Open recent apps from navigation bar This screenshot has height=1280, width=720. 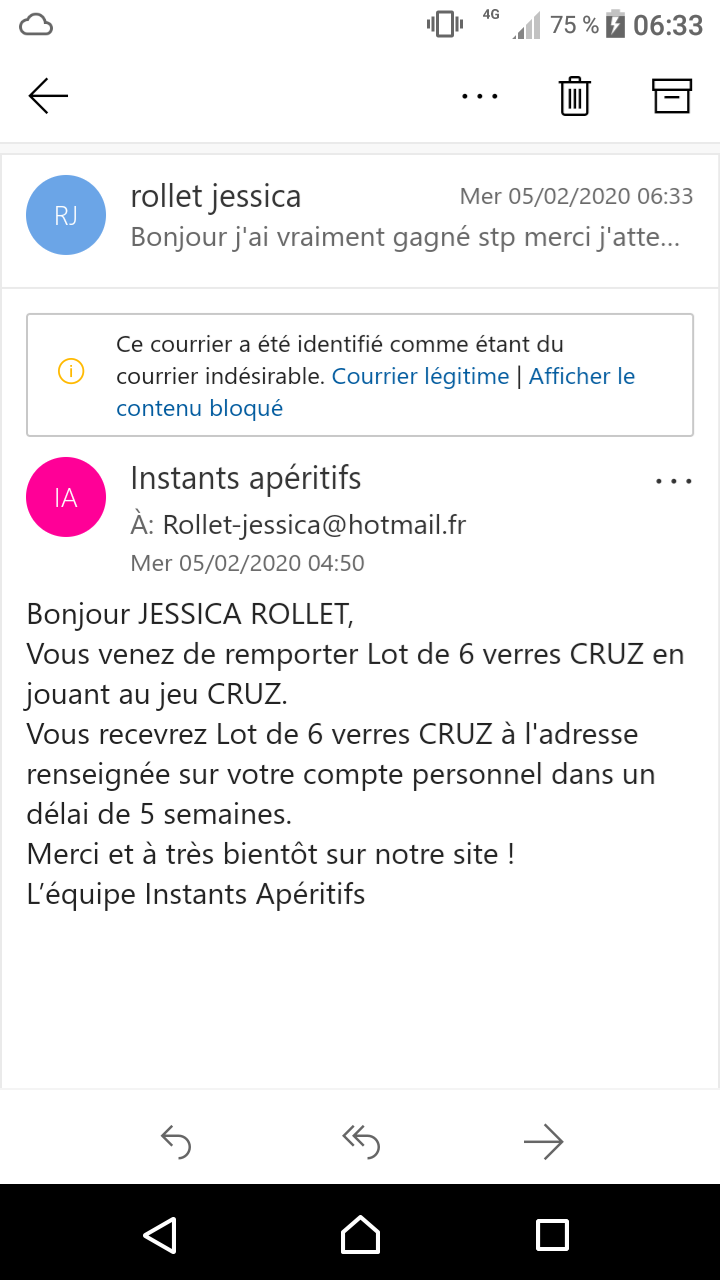click(552, 1235)
